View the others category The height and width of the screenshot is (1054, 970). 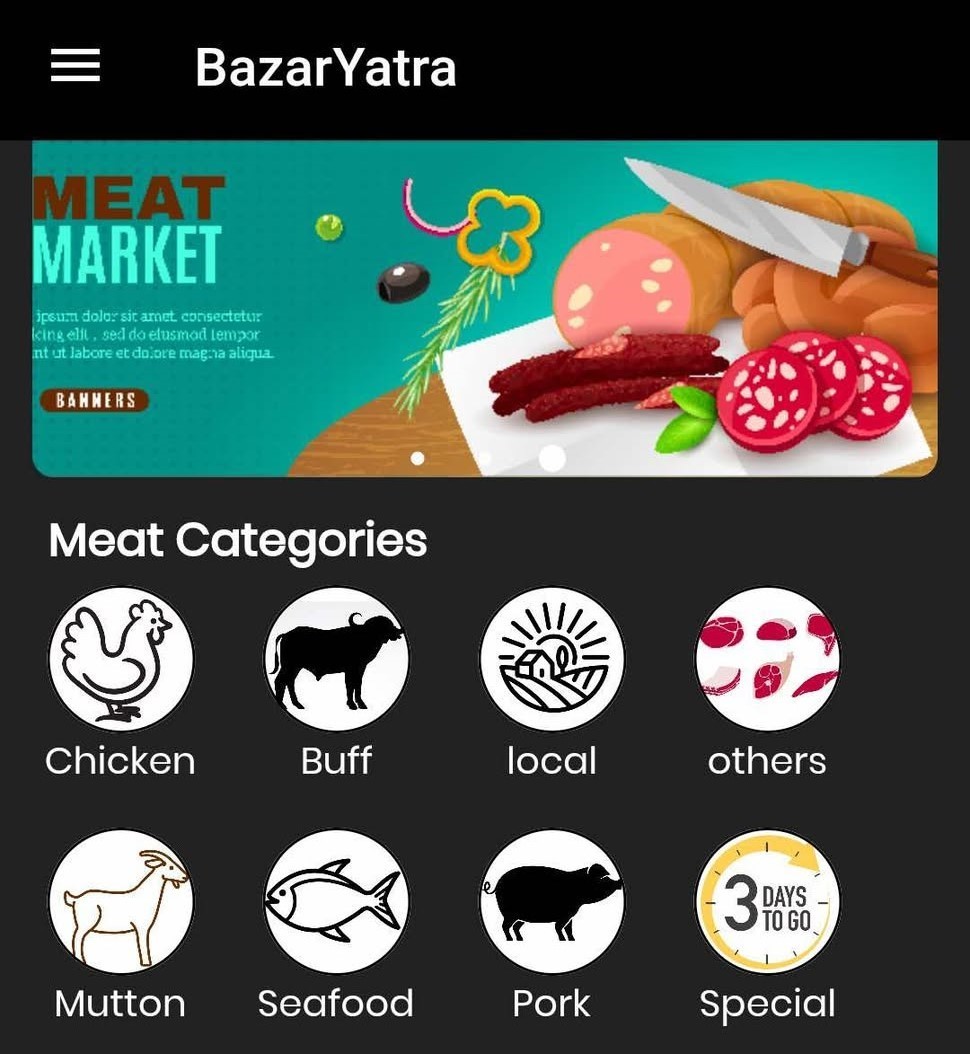point(767,659)
